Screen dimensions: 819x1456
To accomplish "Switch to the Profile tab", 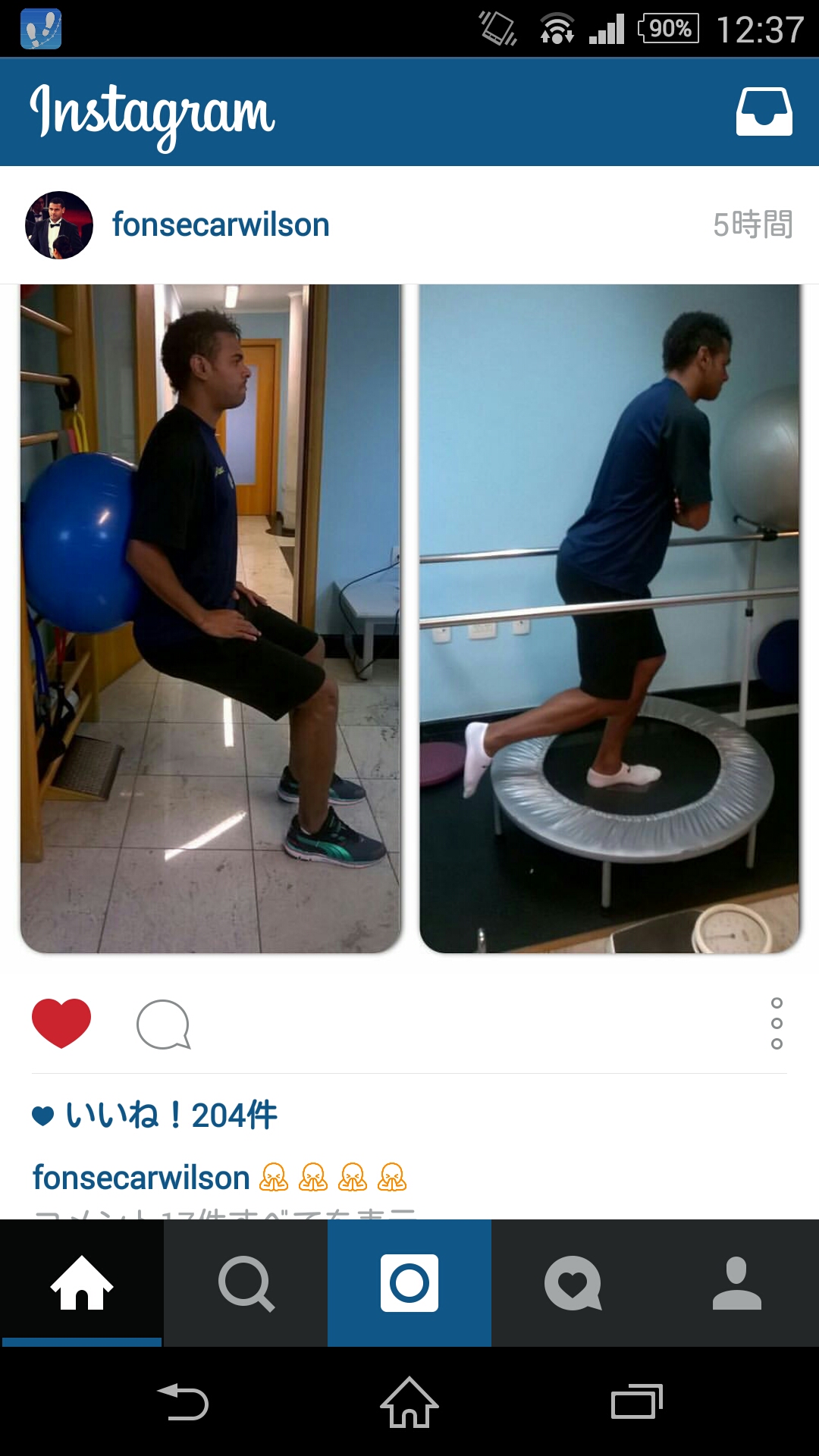I will 737,1283.
